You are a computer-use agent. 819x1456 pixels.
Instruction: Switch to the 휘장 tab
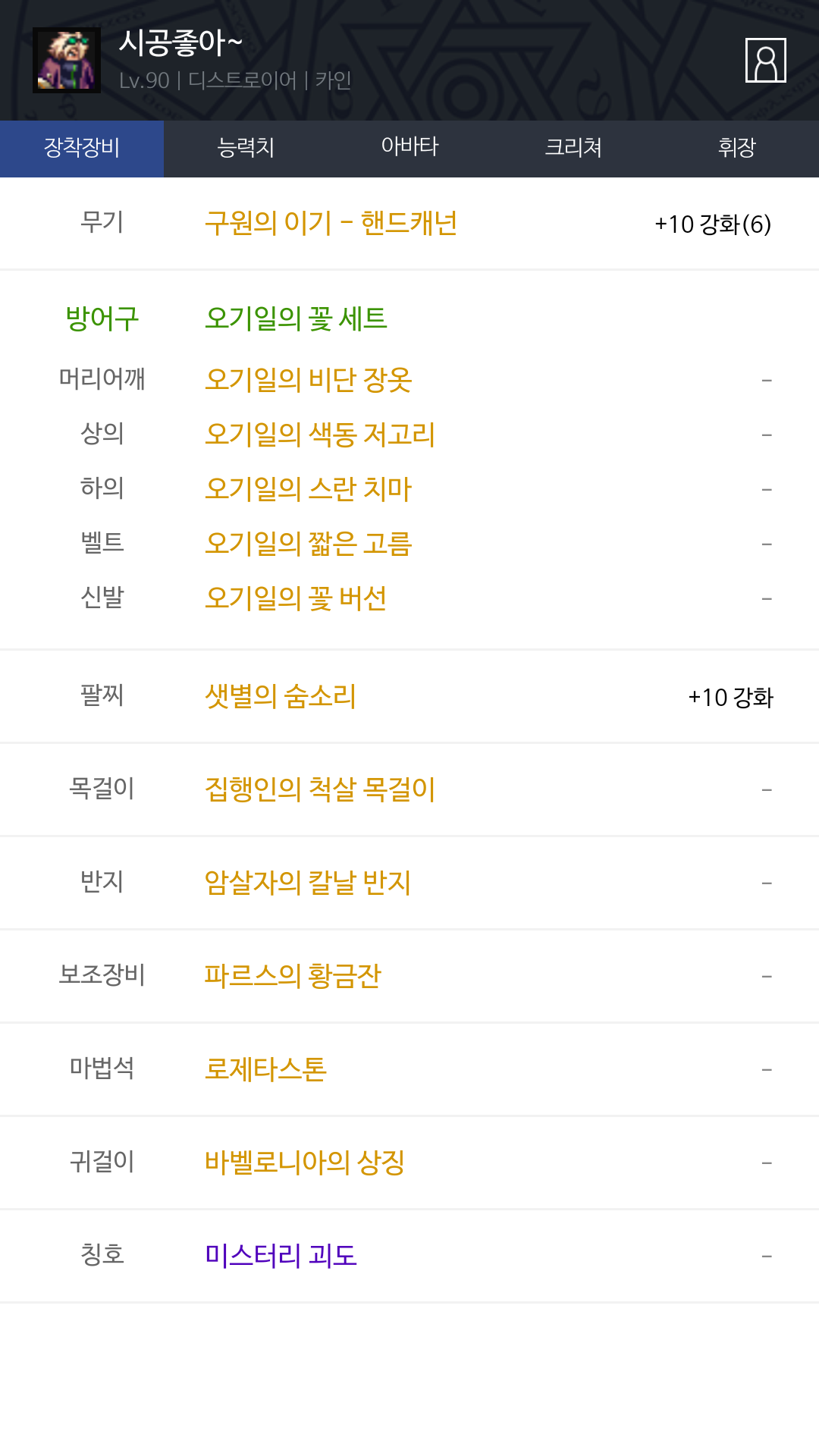coord(736,148)
